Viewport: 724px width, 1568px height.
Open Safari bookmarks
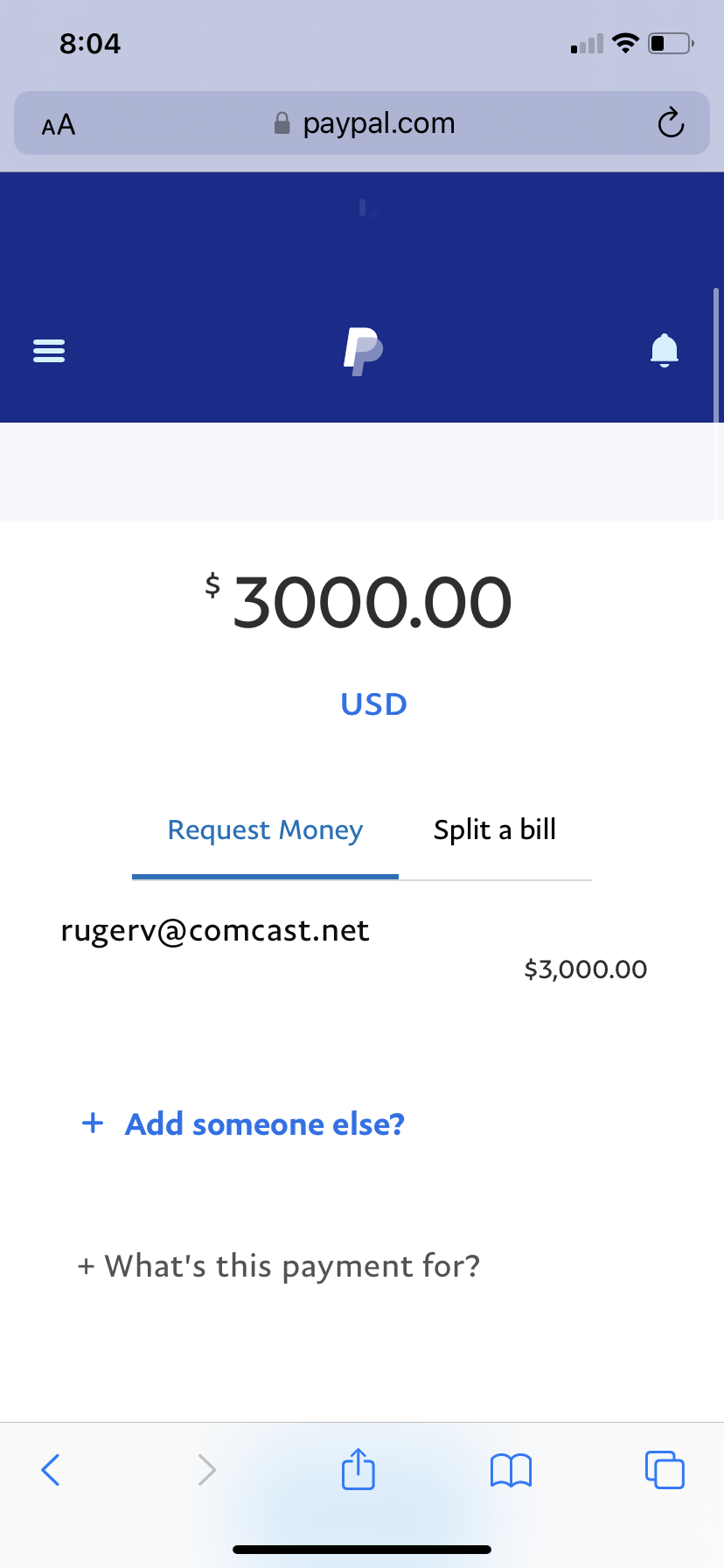pyautogui.click(x=512, y=1470)
